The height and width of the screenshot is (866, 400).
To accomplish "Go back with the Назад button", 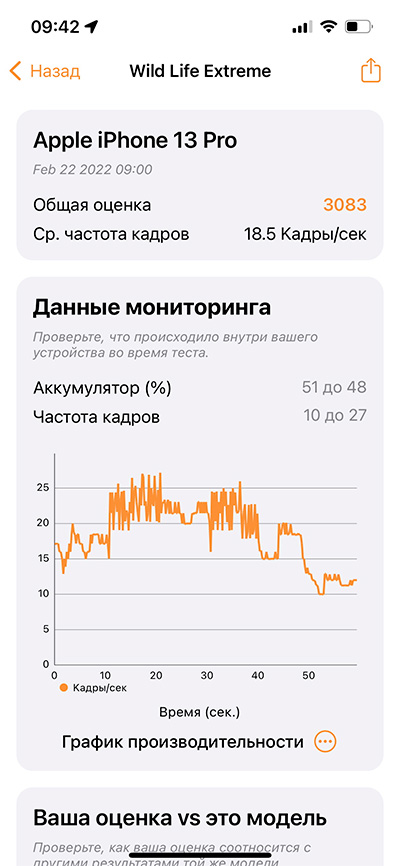I will point(45,71).
